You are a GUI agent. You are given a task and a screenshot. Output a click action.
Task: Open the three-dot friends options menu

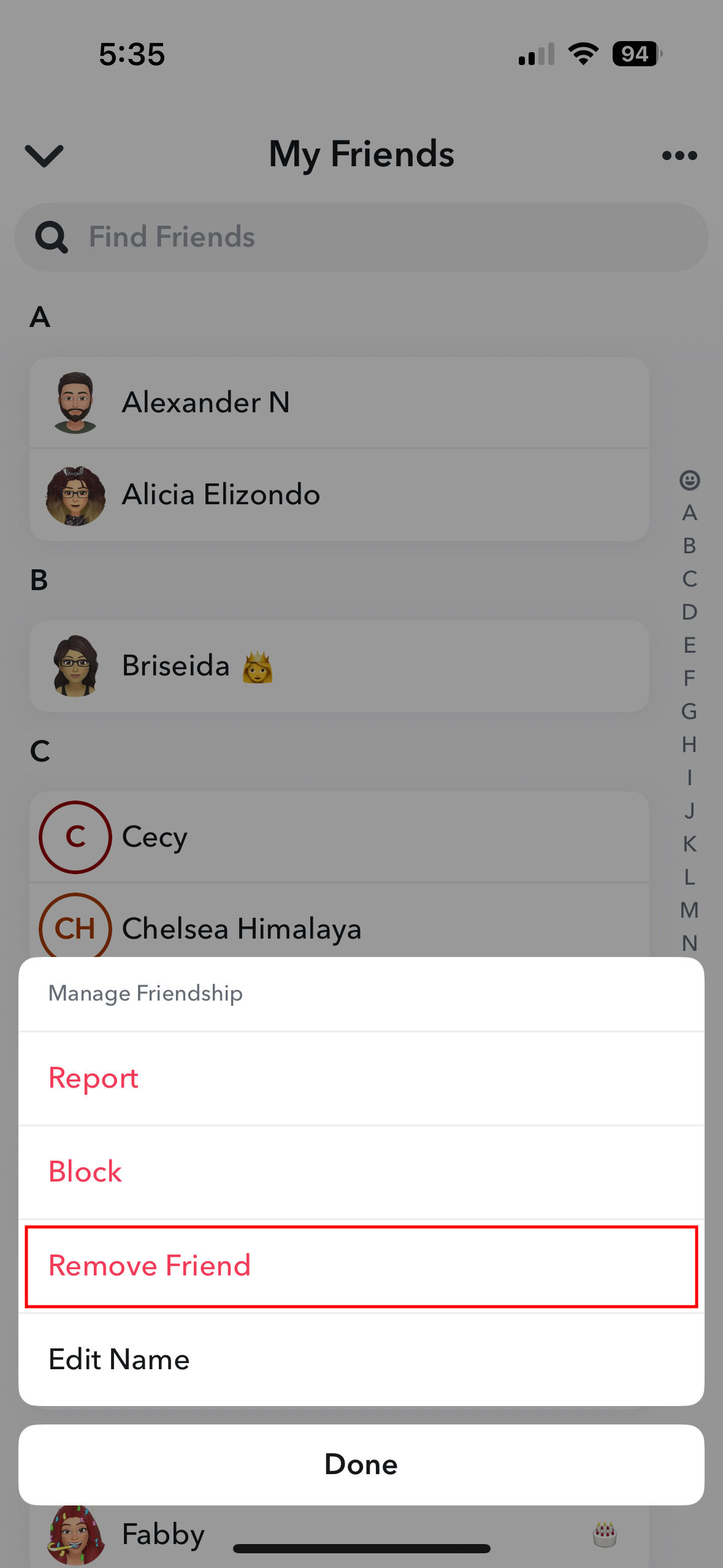click(x=679, y=155)
